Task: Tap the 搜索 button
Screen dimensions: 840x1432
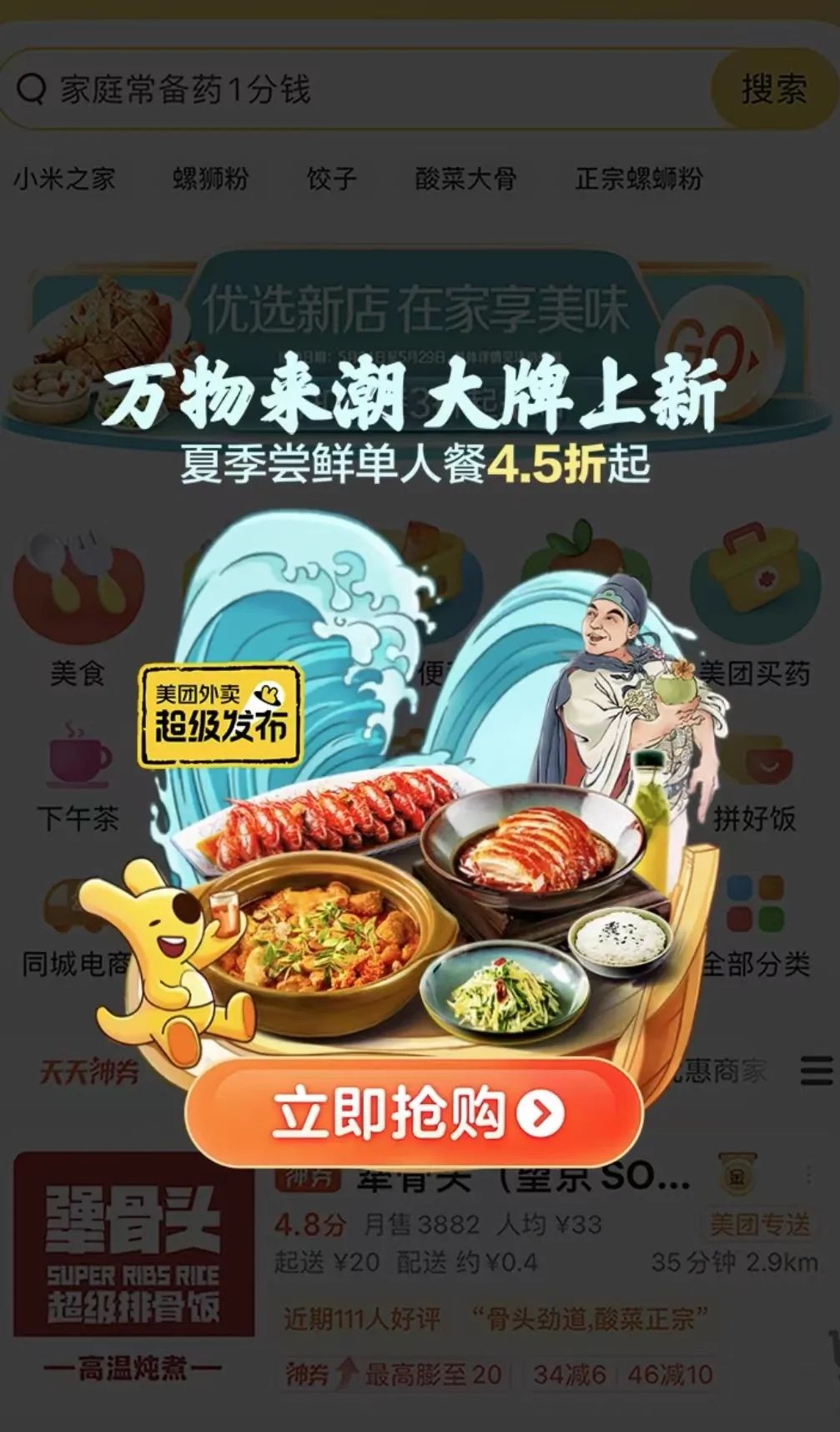Action: tap(773, 89)
